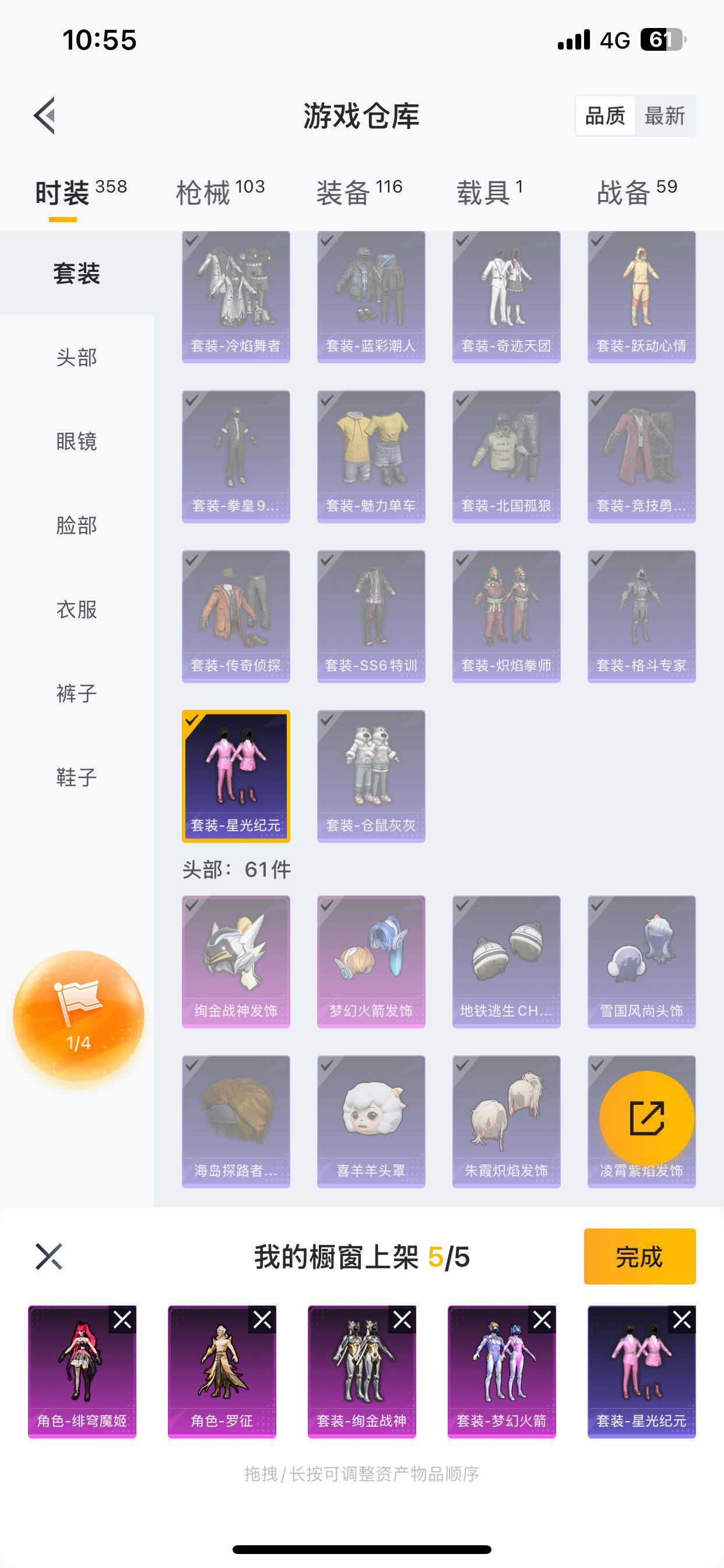724x1568 pixels.
Task: Select 头部 in the side menu
Action: (x=77, y=358)
